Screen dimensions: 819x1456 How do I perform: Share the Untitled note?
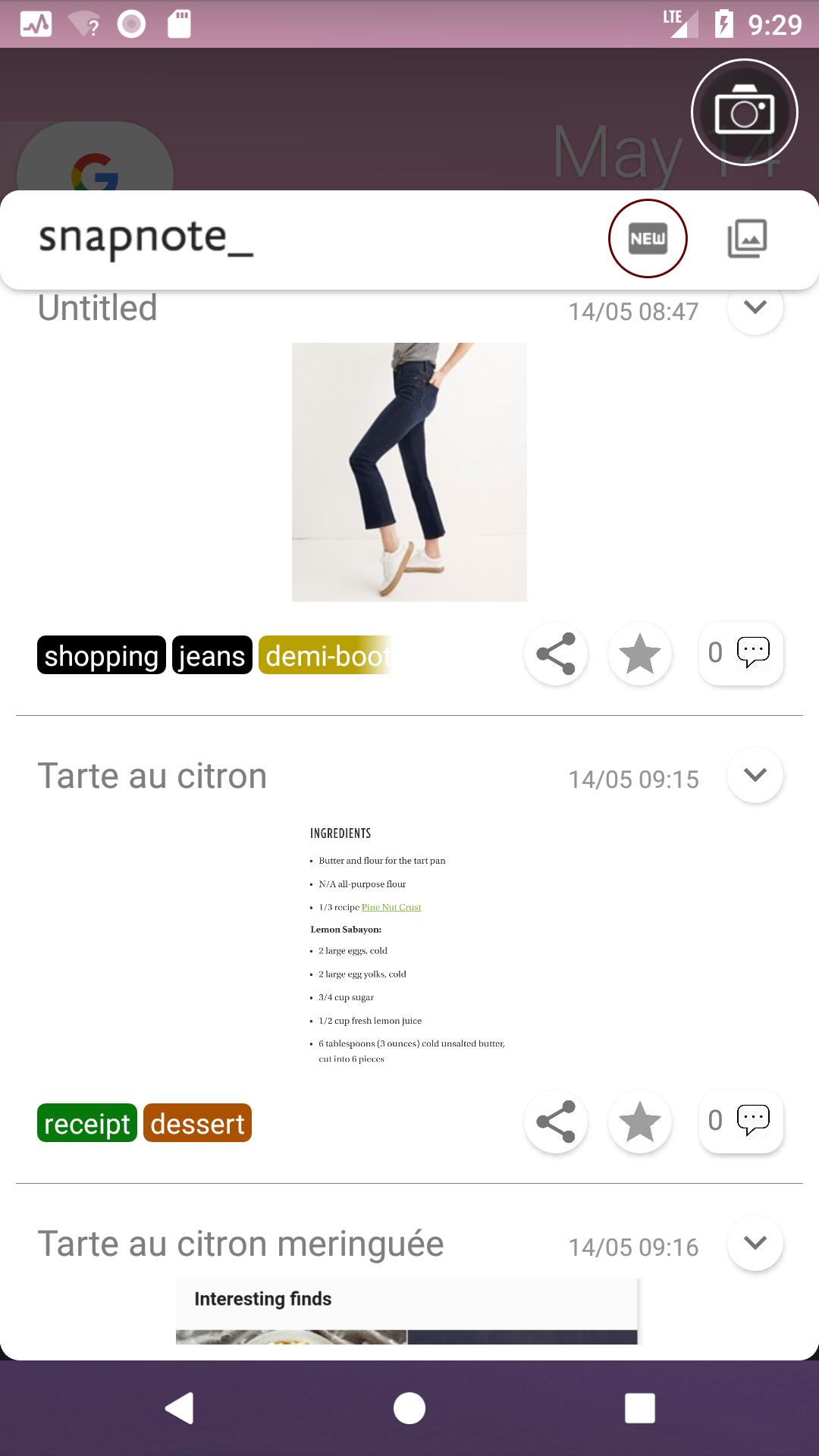pos(555,654)
